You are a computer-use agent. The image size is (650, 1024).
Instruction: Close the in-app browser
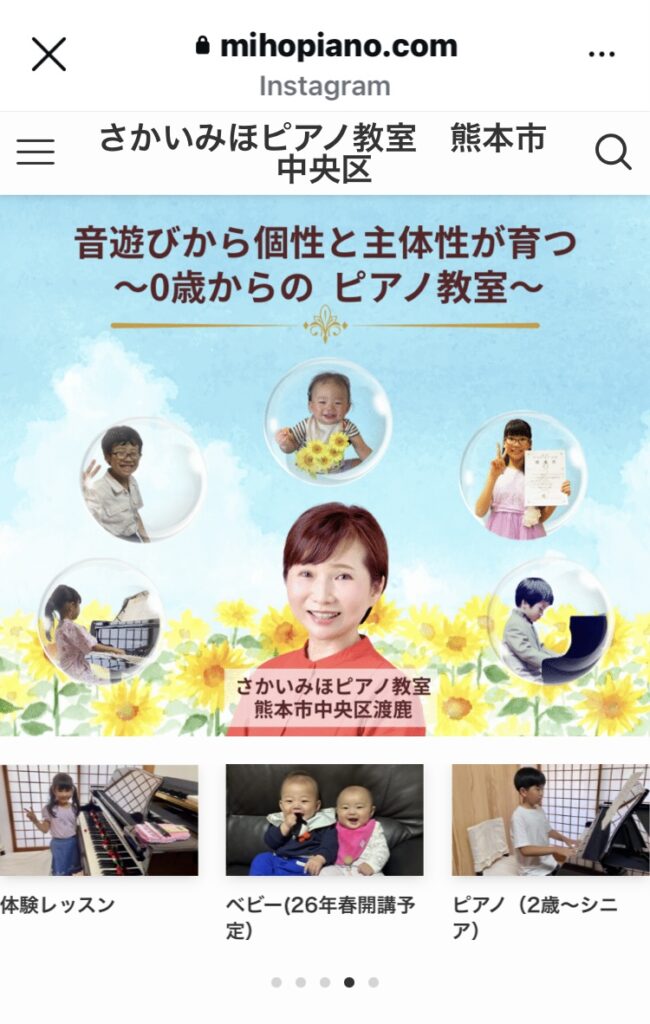[48, 54]
